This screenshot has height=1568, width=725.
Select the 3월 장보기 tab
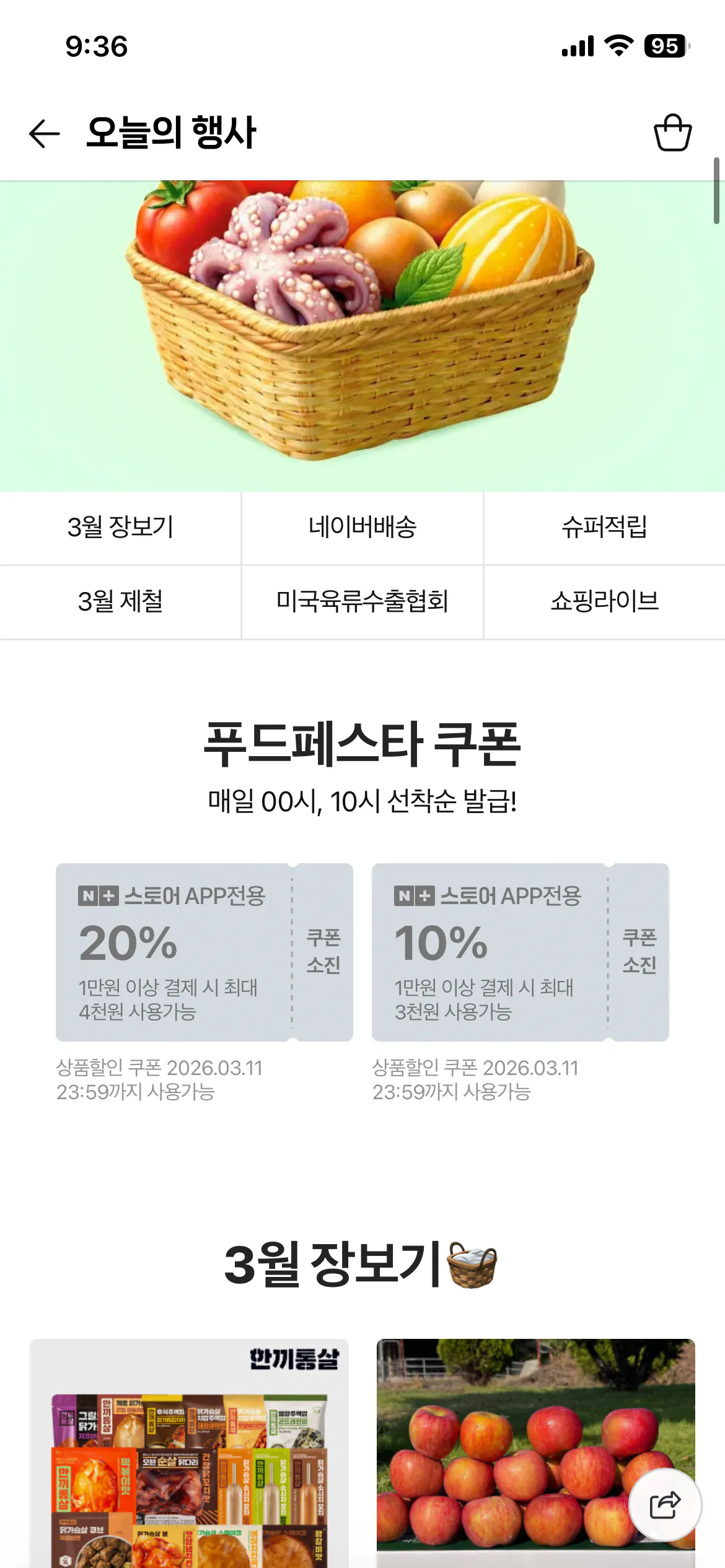click(x=121, y=527)
